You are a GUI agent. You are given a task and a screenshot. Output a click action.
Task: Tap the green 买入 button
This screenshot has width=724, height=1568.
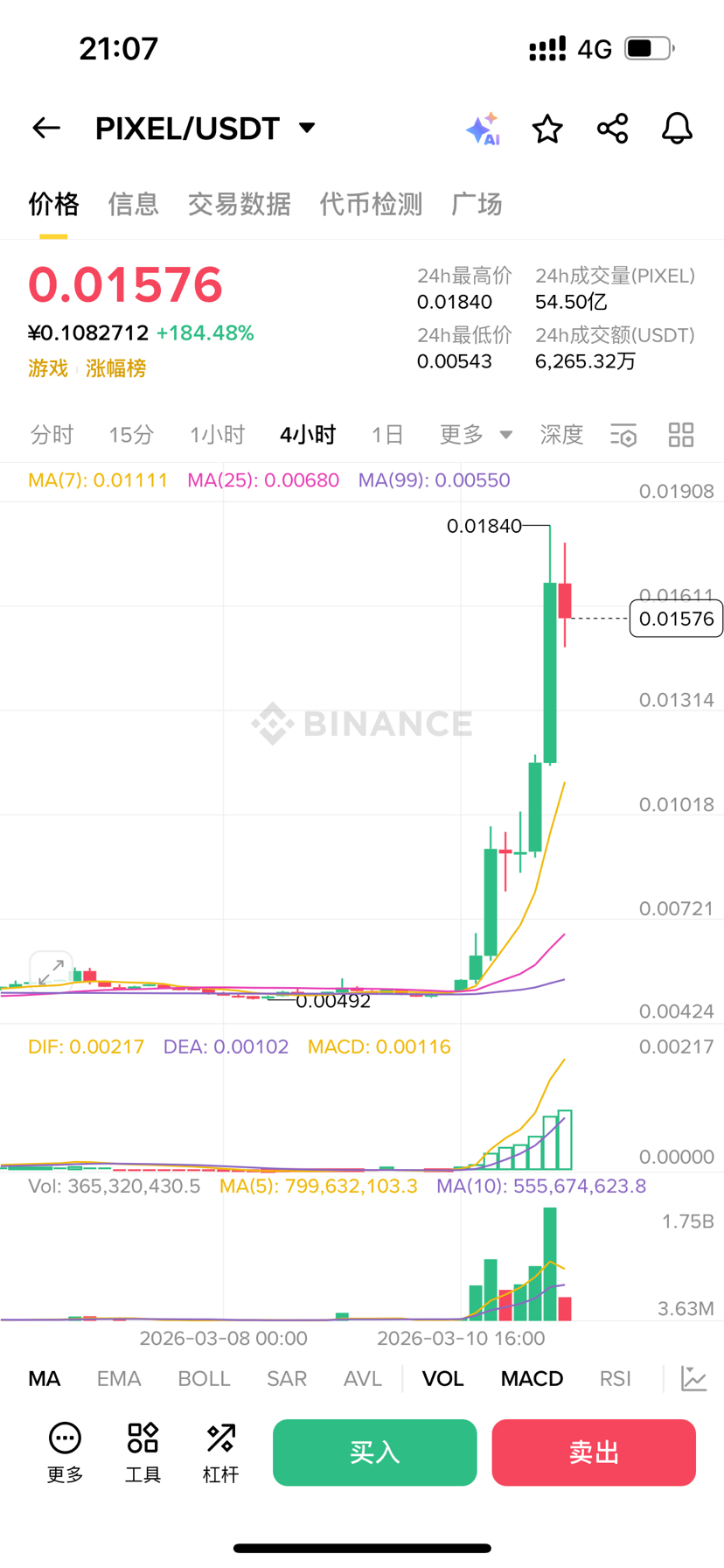pyautogui.click(x=374, y=1452)
